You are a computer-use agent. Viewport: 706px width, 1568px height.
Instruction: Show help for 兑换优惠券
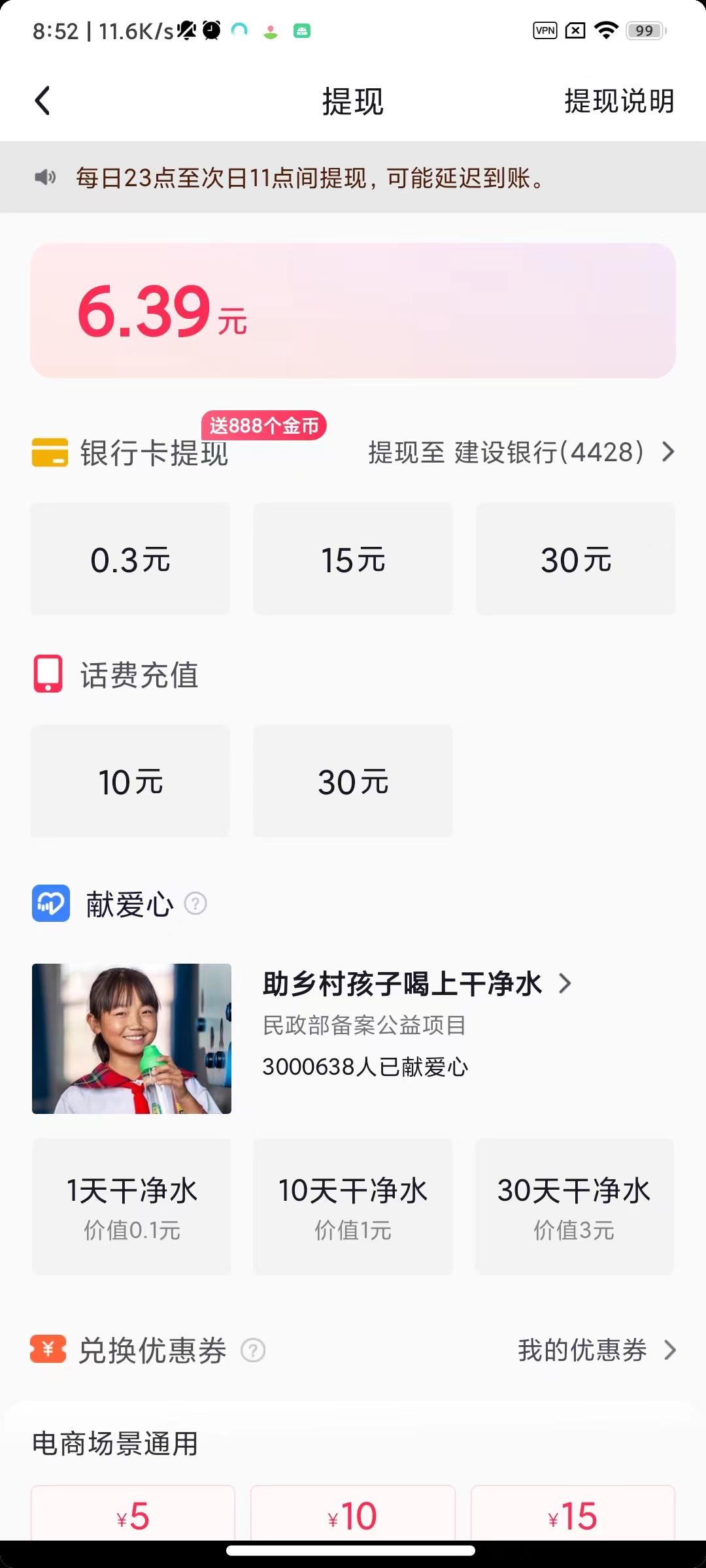(x=253, y=1350)
